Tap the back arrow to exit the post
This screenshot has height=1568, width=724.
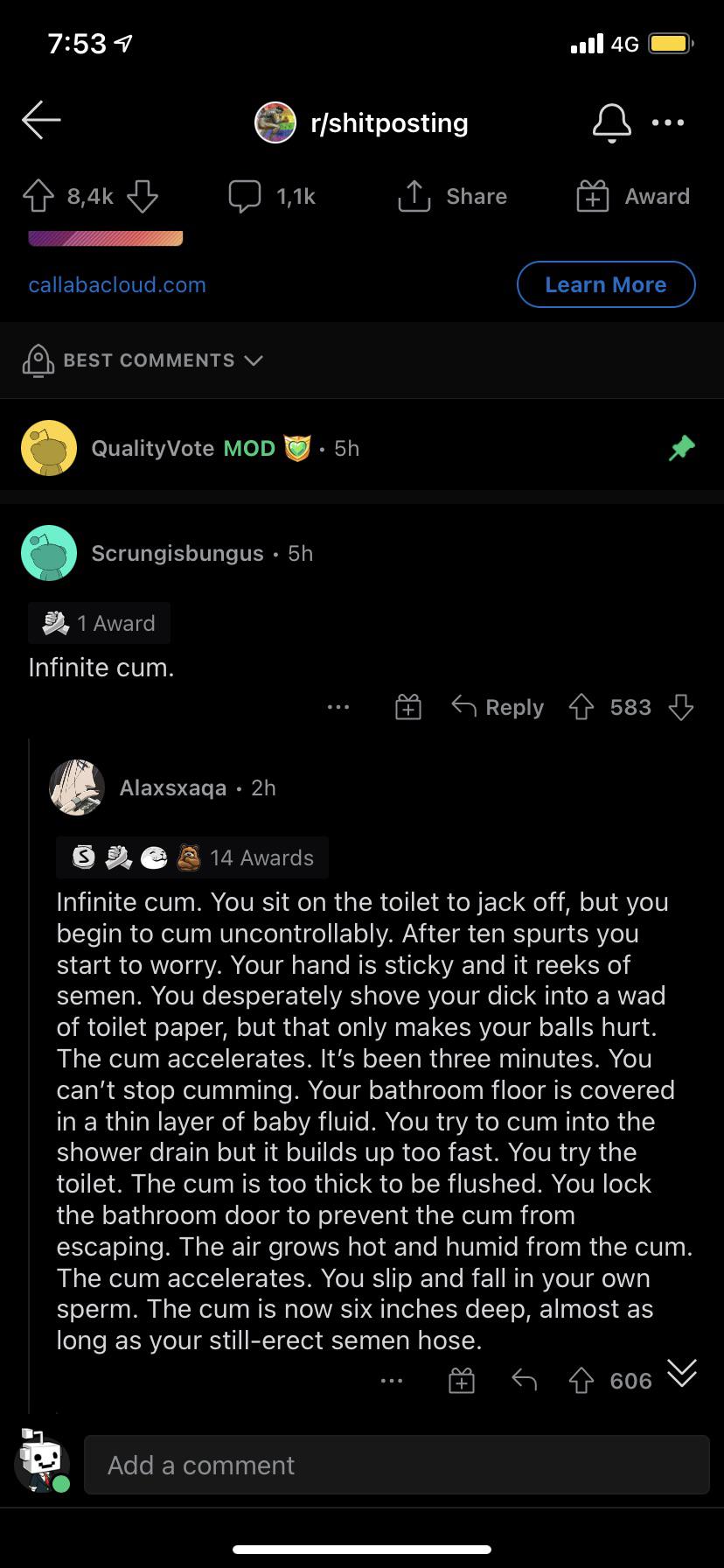(40, 121)
